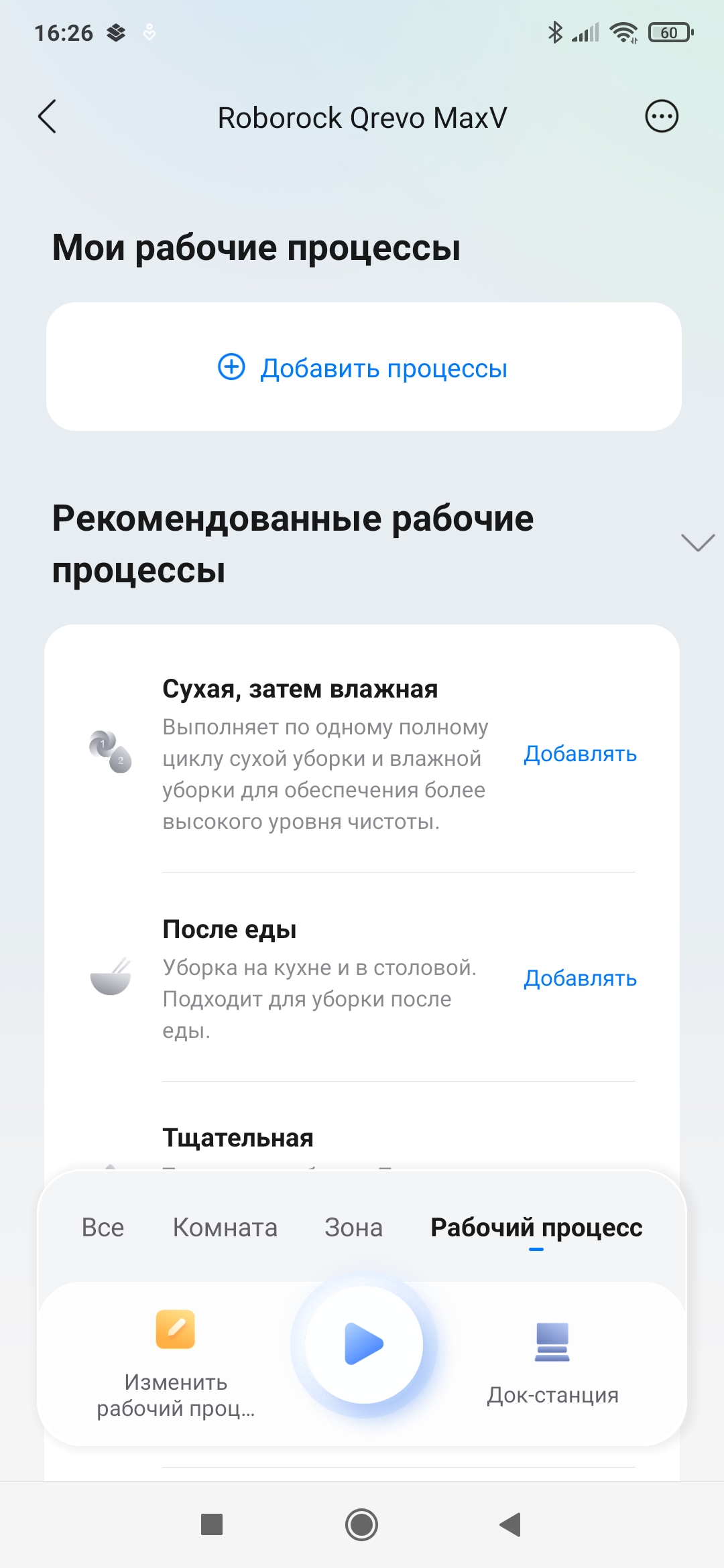
Task: Switch to the Комната tab
Action: point(225,1228)
